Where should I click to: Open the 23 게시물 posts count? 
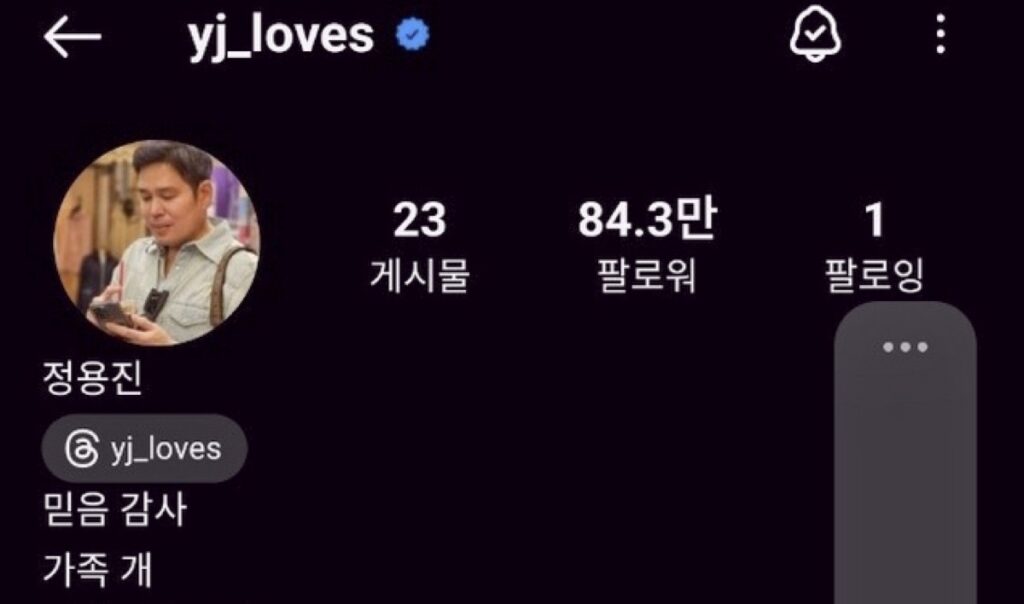click(x=418, y=244)
